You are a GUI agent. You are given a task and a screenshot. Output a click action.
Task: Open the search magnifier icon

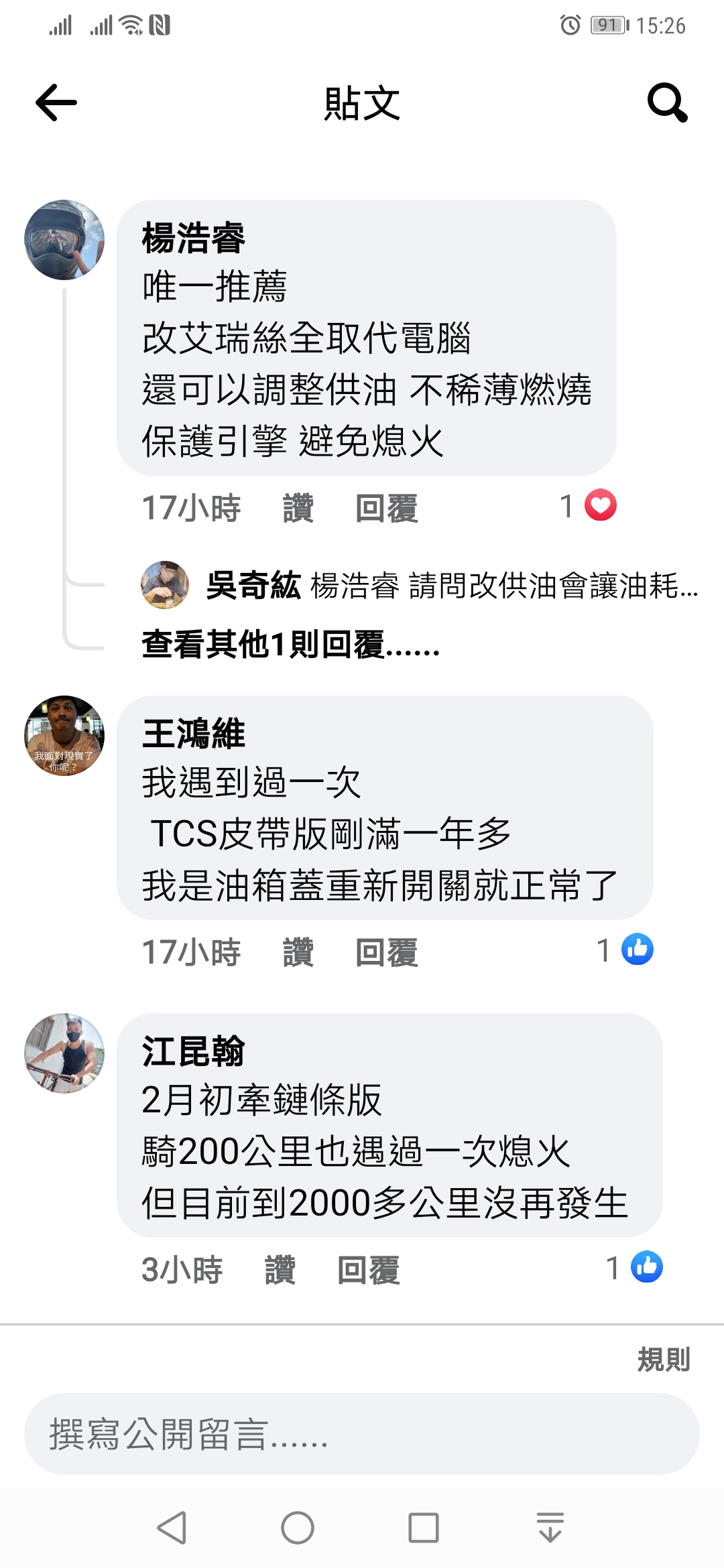pos(667,103)
